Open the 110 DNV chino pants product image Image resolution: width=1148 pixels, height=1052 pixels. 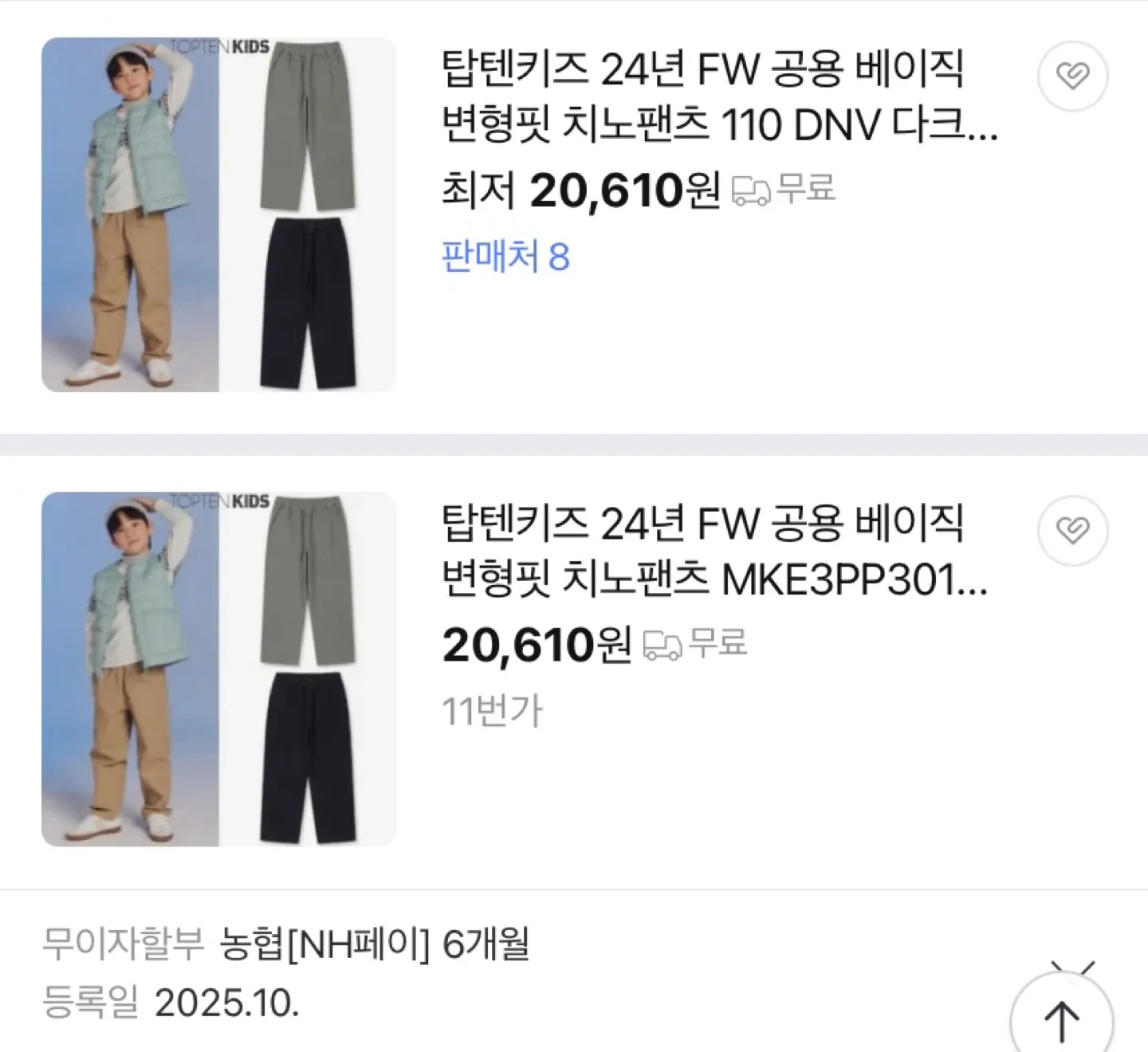pyautogui.click(x=218, y=214)
